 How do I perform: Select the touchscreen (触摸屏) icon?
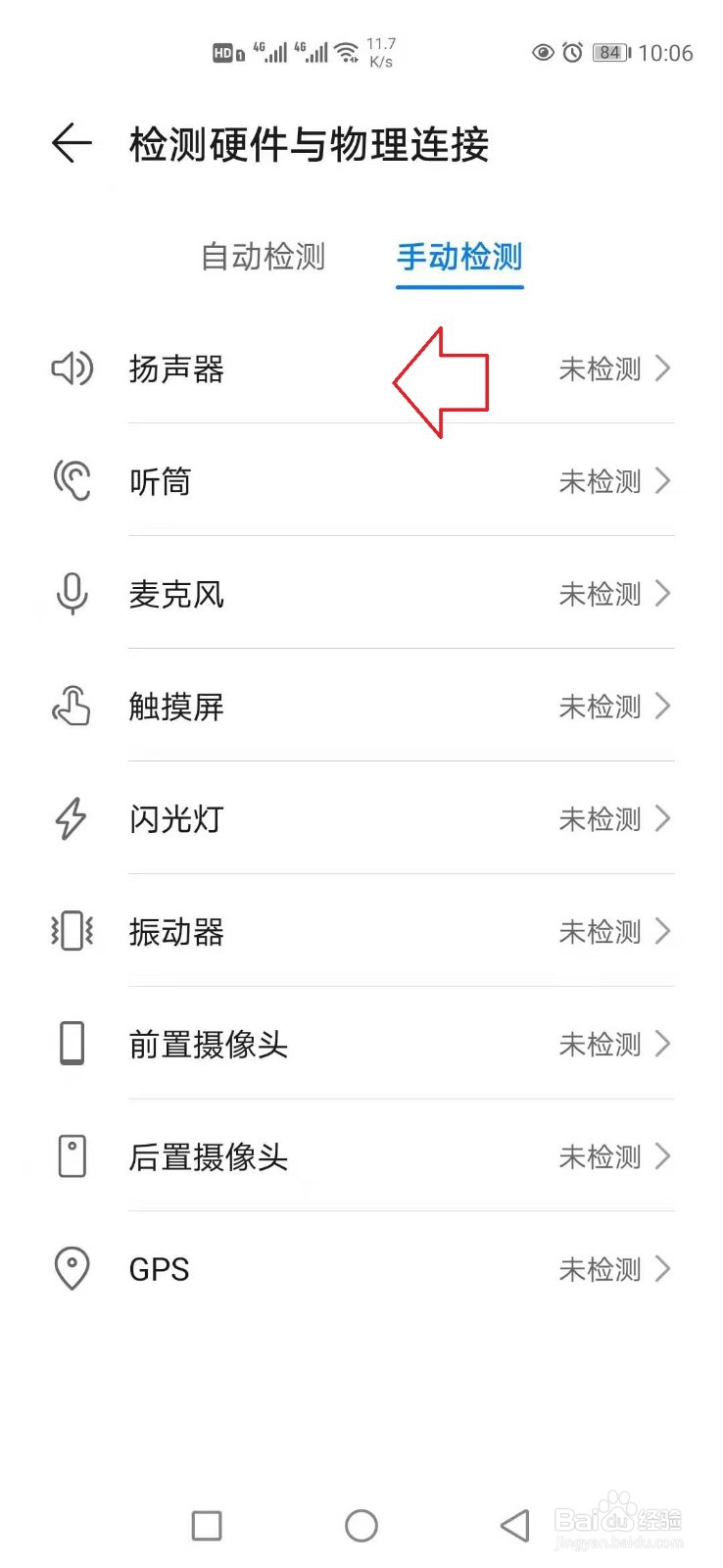[x=71, y=706]
